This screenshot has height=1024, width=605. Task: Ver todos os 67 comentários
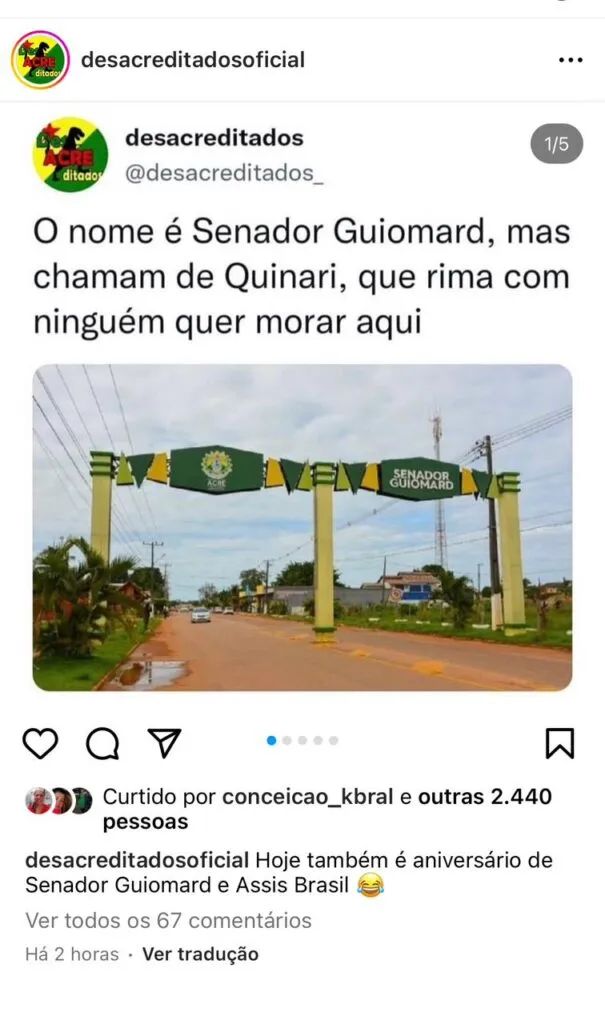pos(169,920)
